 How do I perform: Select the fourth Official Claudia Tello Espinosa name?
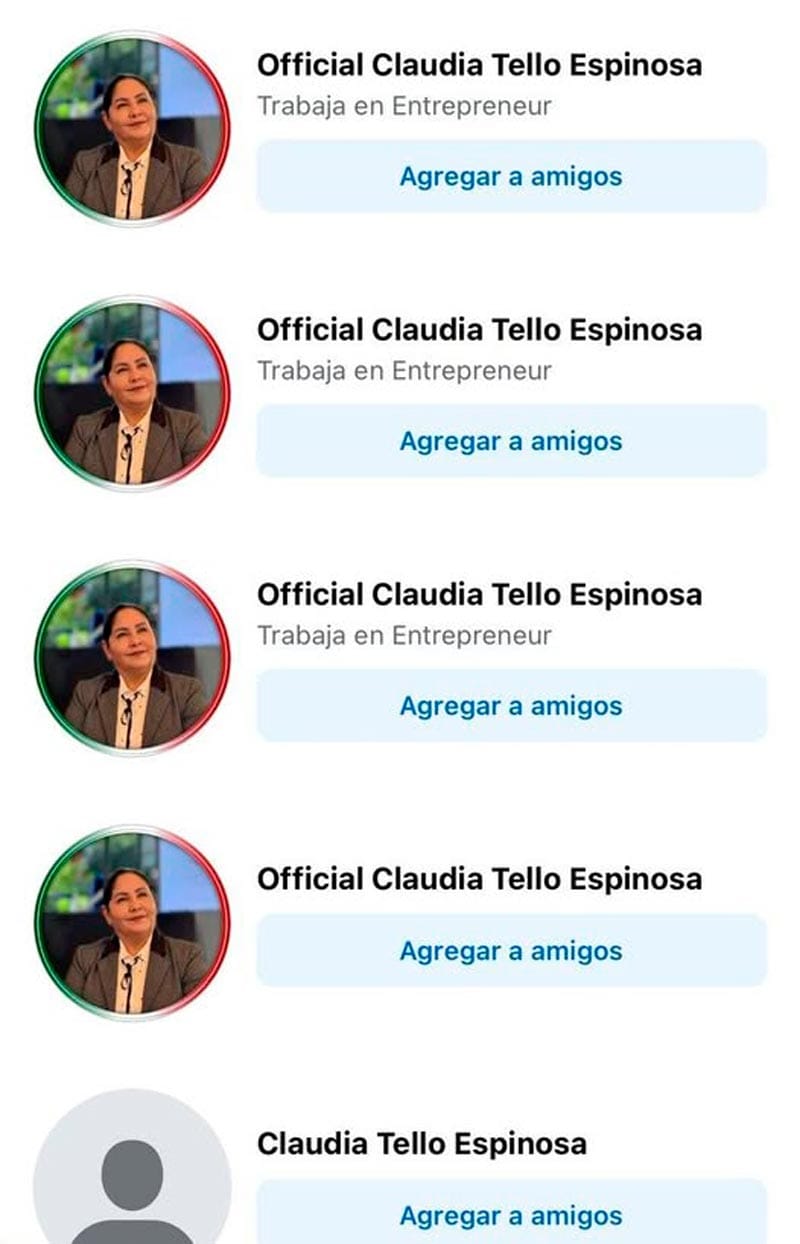[x=479, y=880]
